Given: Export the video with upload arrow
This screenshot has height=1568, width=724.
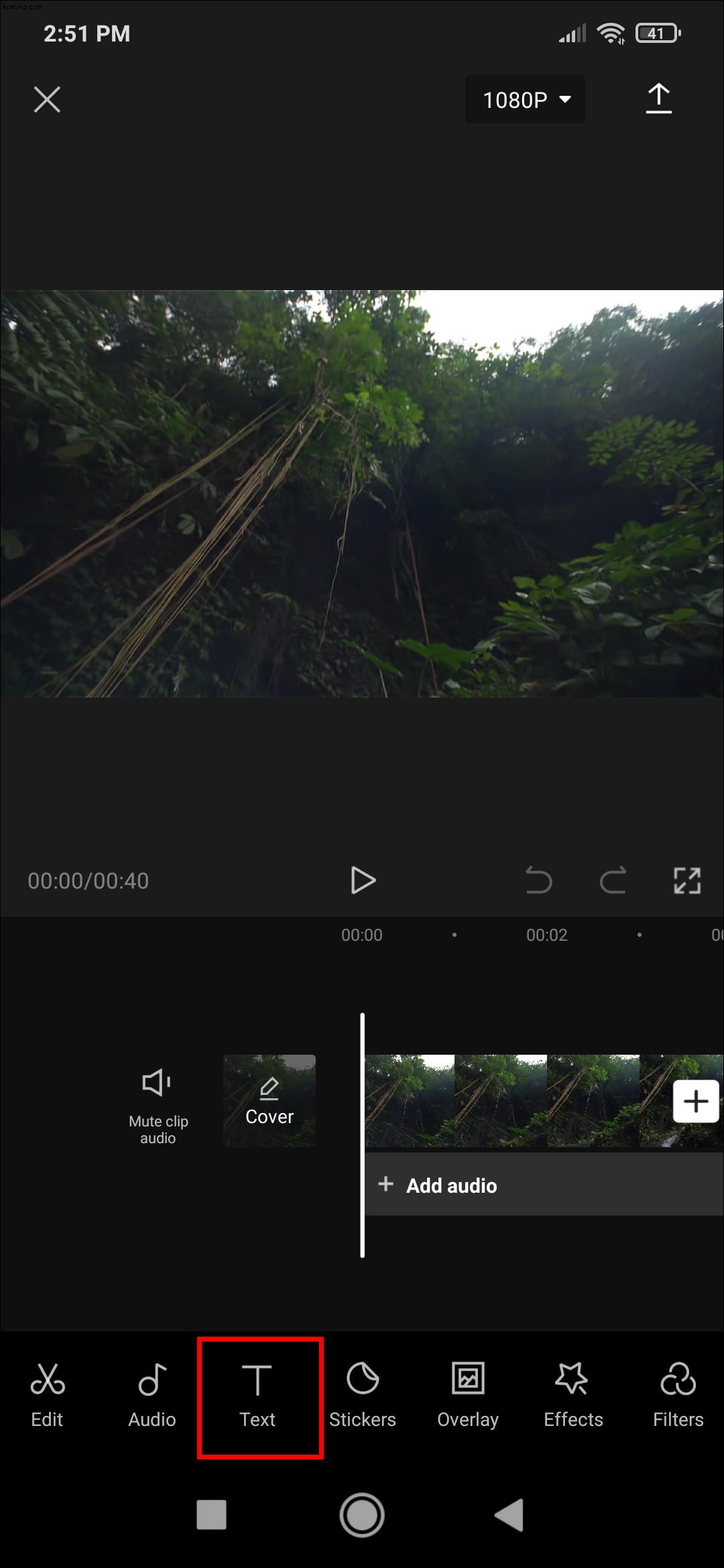Looking at the screenshot, I should (x=658, y=99).
